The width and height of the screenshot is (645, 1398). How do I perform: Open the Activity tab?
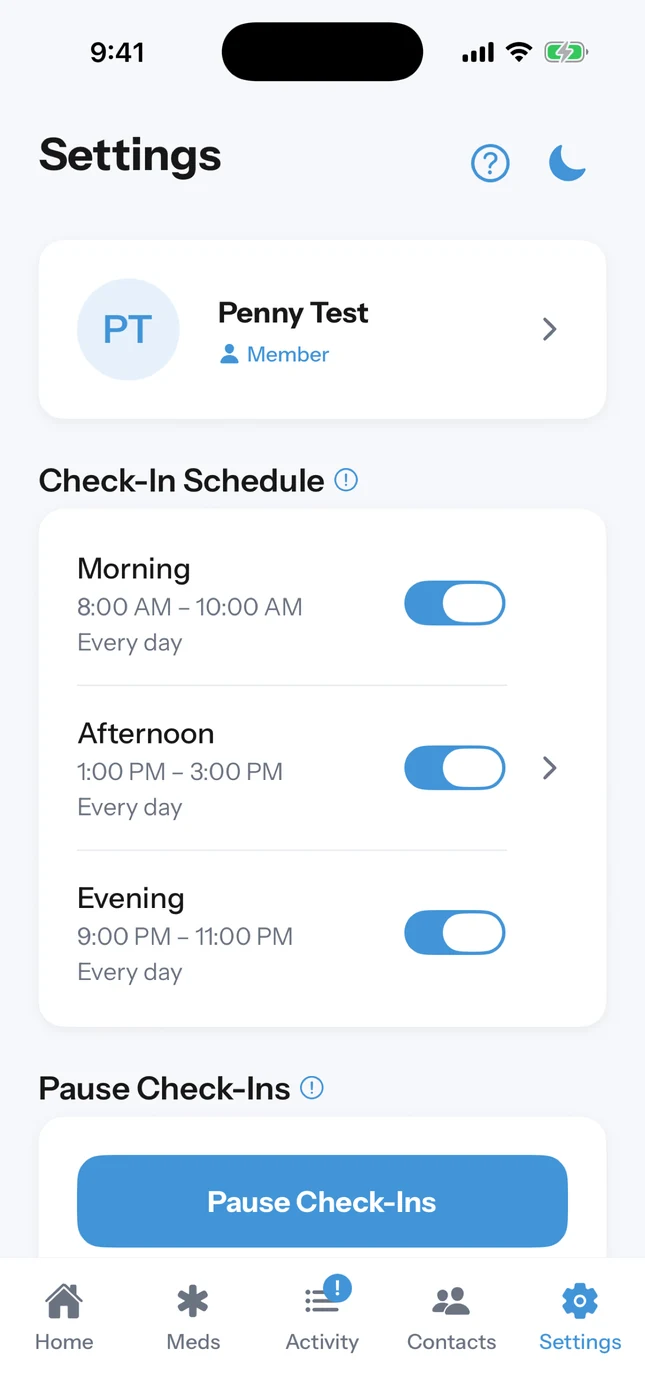tap(322, 1319)
